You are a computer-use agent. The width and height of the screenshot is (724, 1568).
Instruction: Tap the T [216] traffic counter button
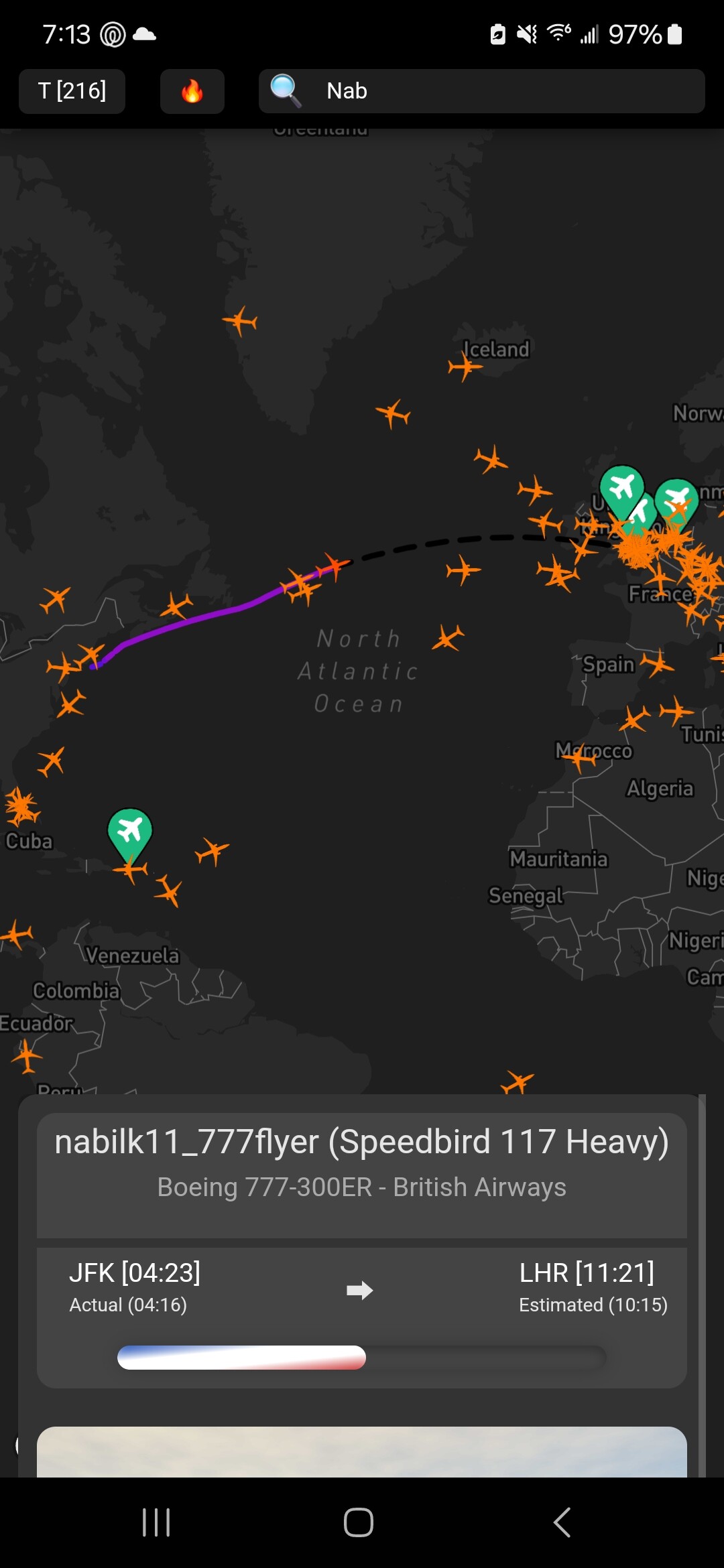tap(72, 91)
